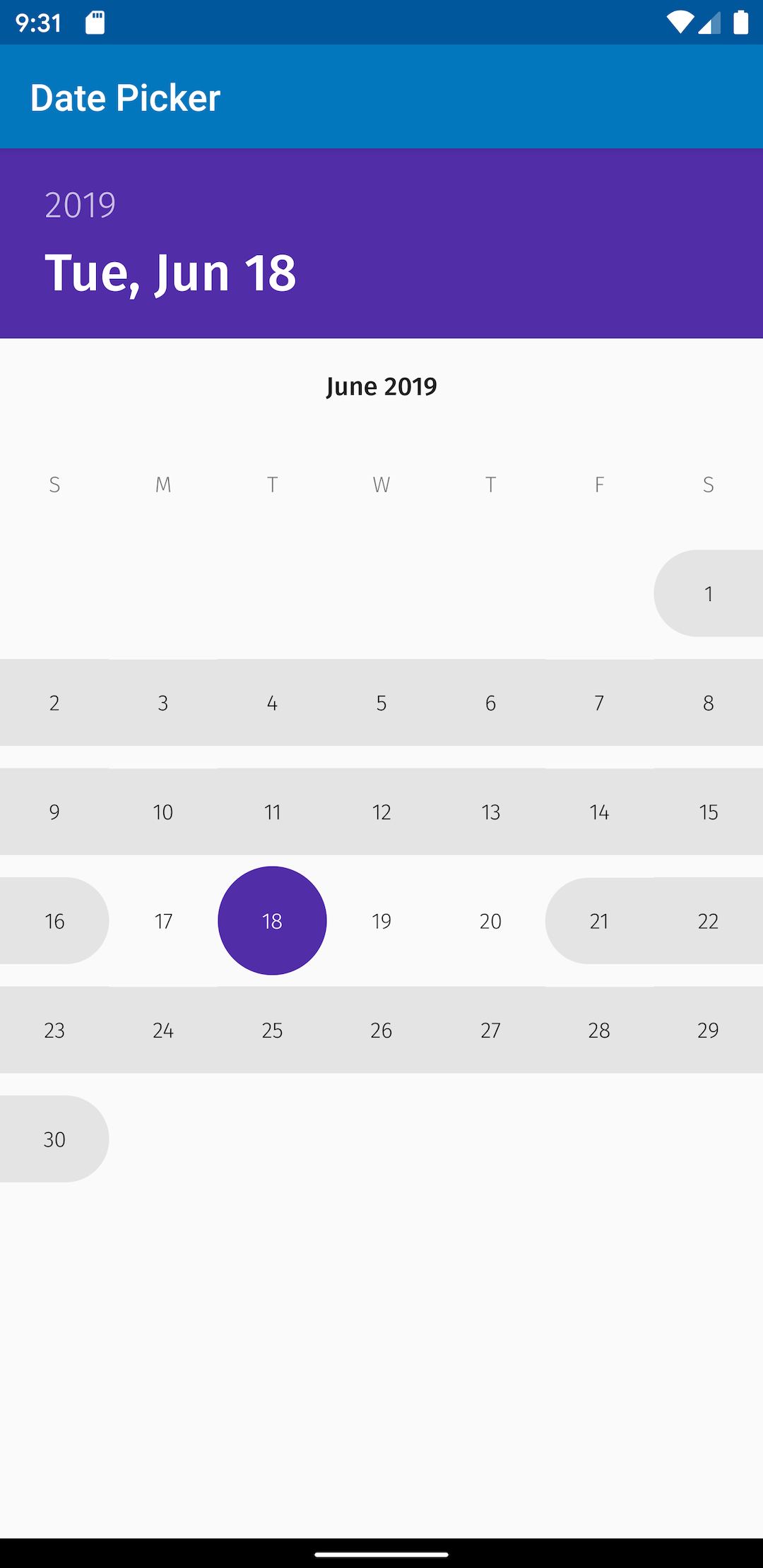
Task: Choose June 19
Action: click(x=381, y=921)
